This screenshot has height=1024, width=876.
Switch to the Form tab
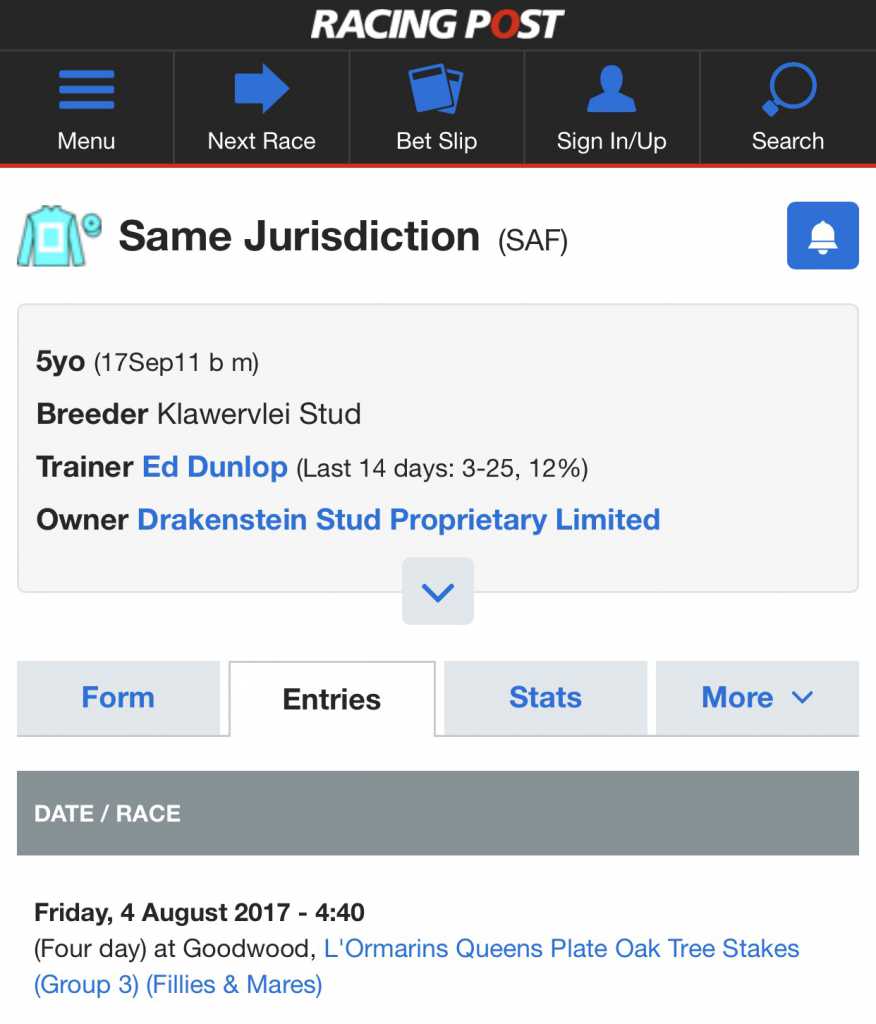118,698
